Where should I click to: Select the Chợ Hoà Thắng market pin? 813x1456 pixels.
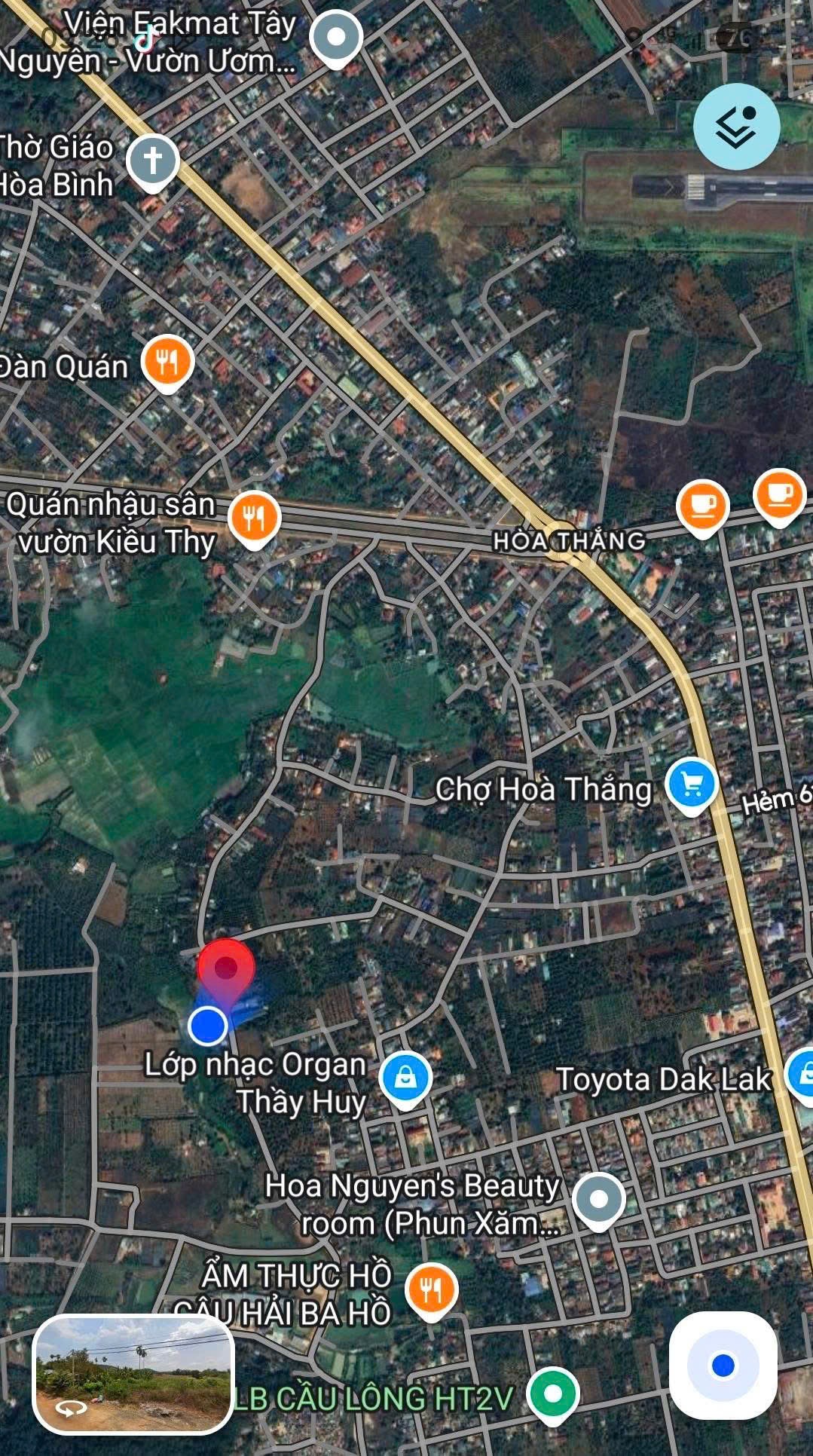coord(692,785)
